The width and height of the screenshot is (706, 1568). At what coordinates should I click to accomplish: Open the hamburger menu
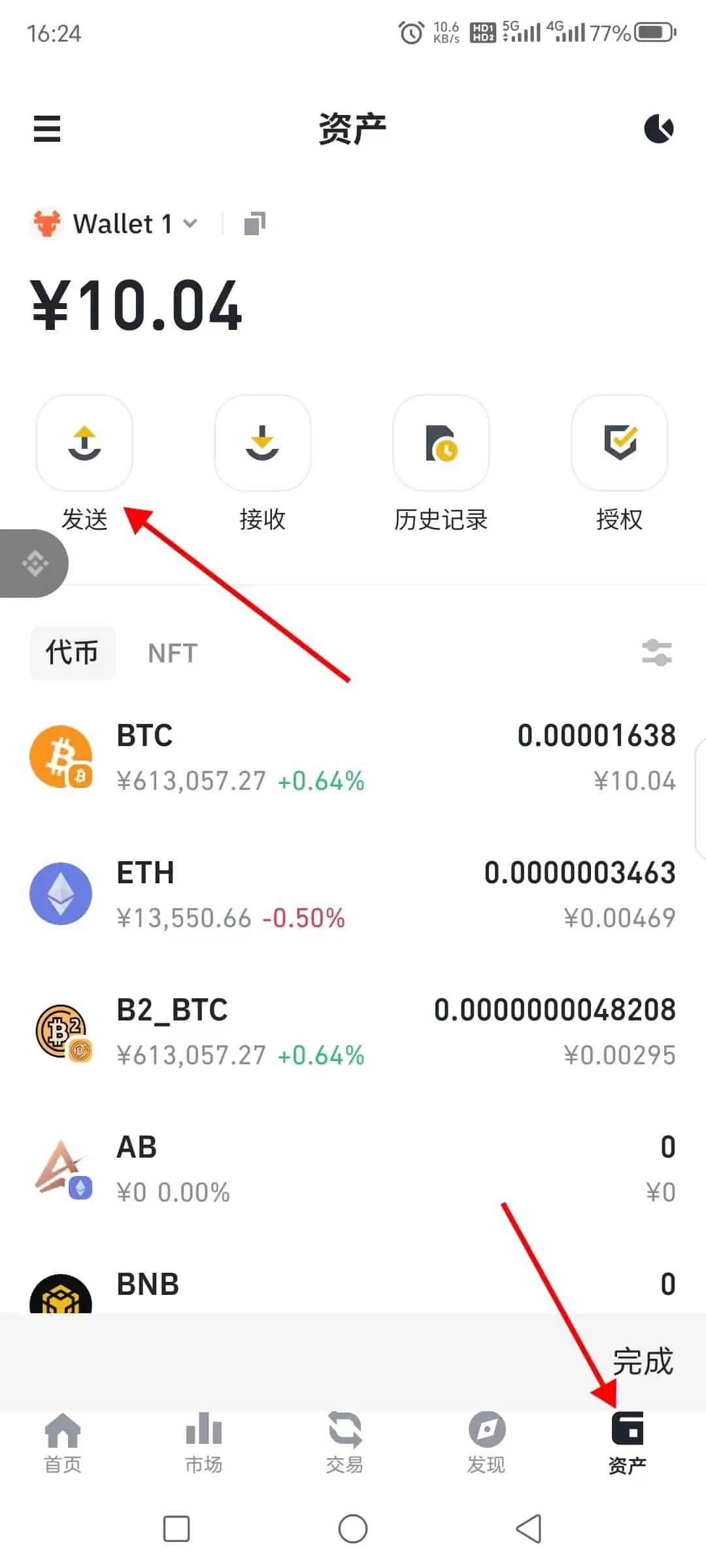point(46,129)
